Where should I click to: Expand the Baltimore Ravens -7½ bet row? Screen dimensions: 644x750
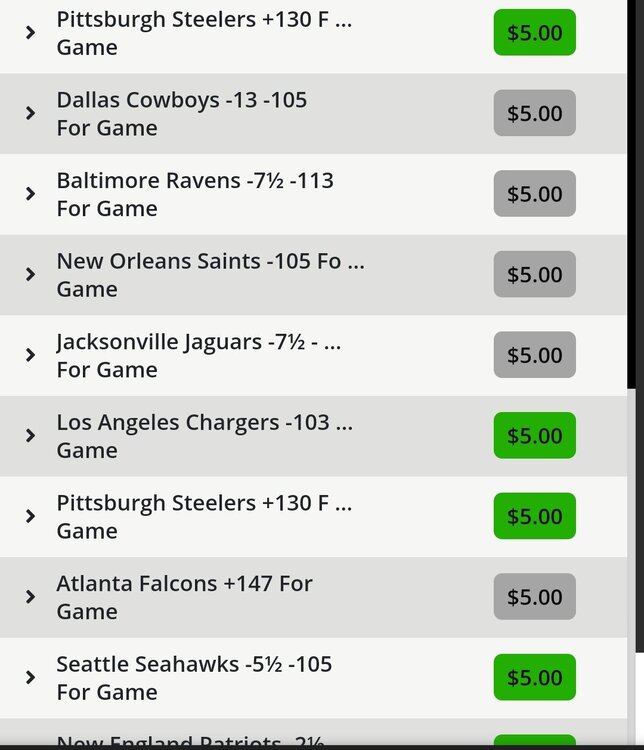31,194
